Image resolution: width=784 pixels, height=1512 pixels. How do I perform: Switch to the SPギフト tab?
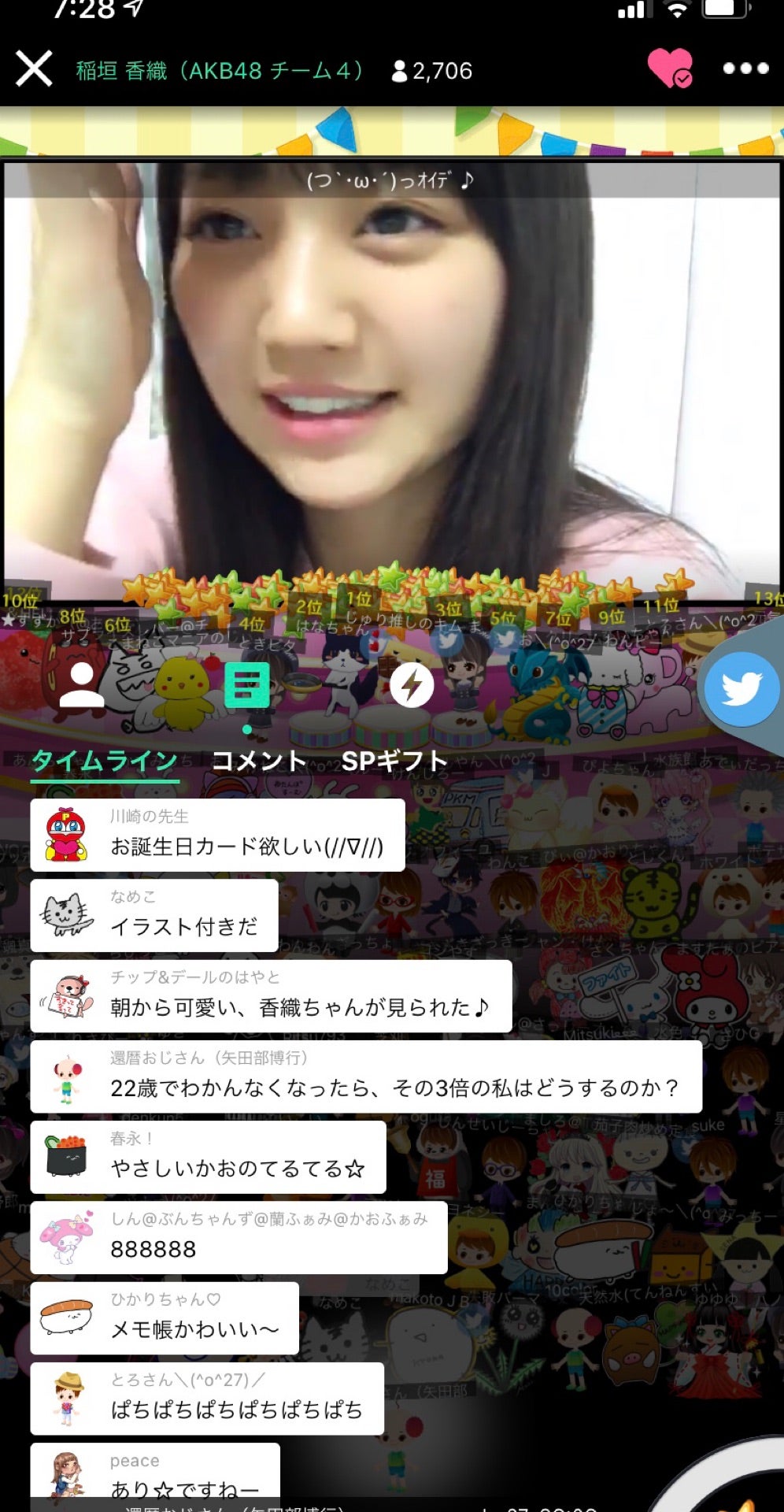point(394,761)
